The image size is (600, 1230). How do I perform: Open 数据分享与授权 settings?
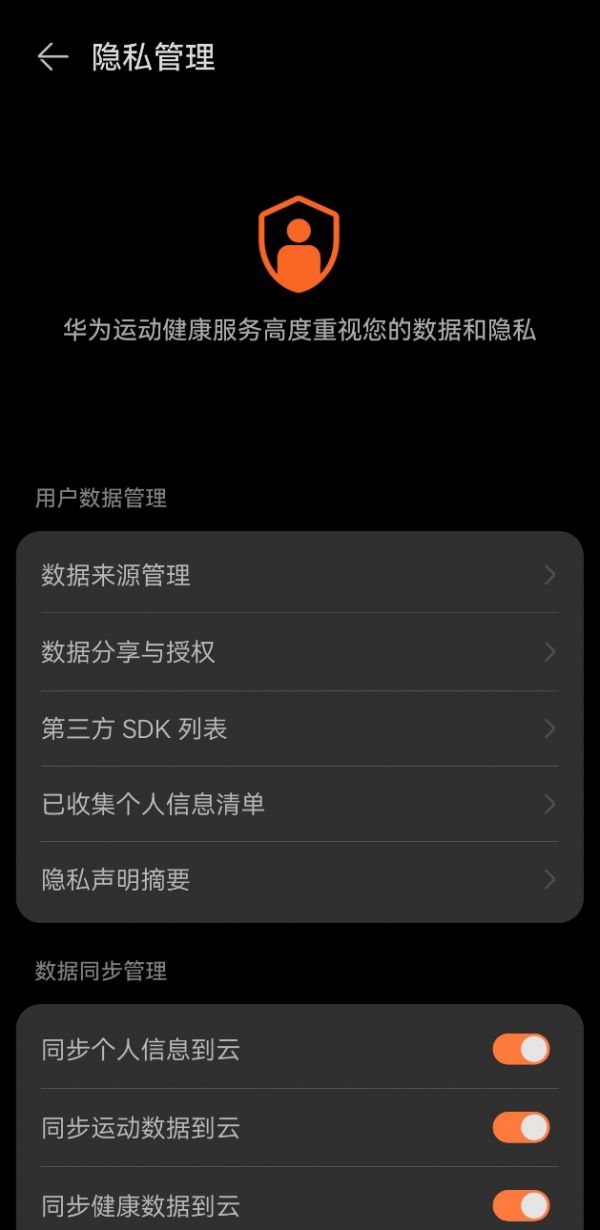tap(299, 652)
